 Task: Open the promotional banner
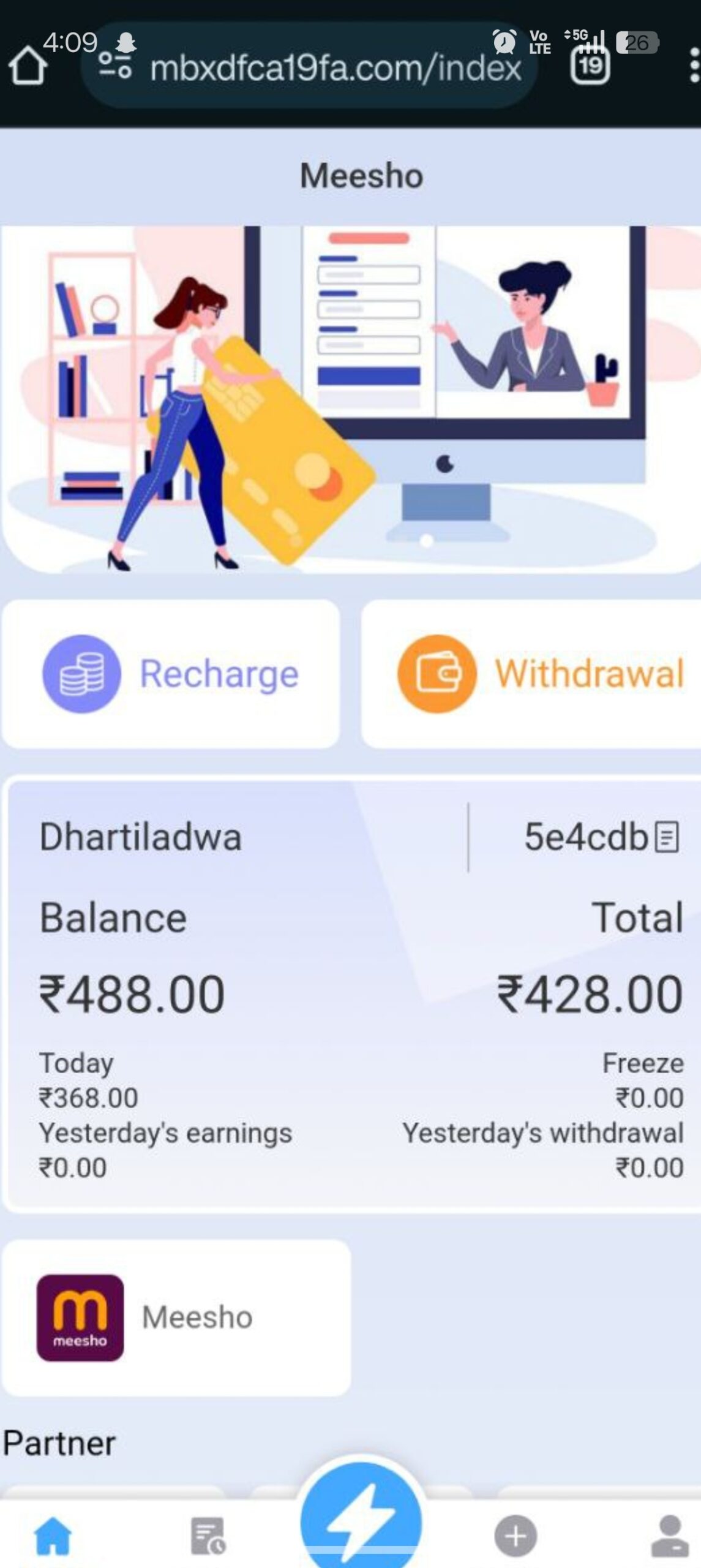coord(350,399)
